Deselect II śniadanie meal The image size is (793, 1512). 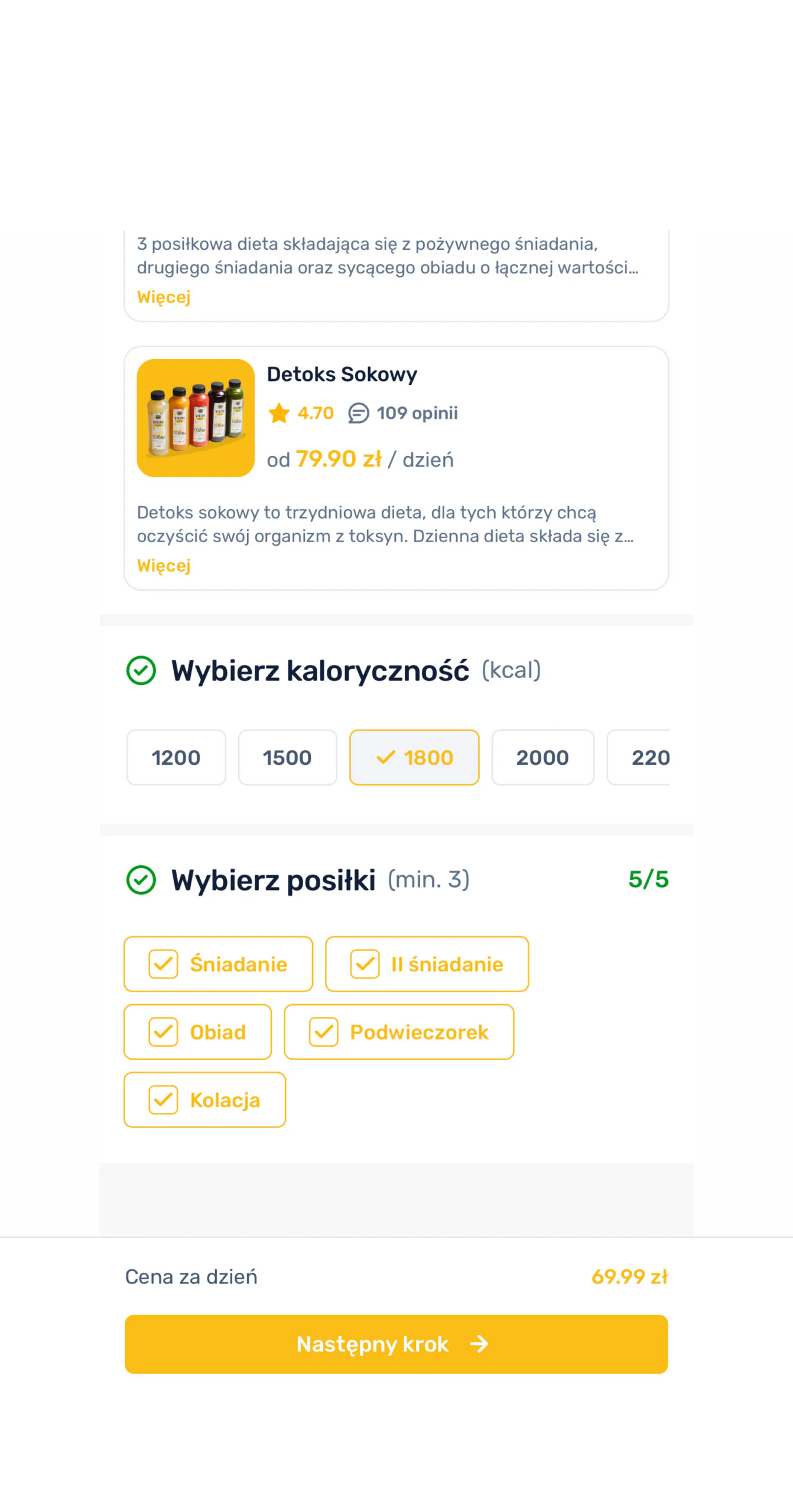point(427,964)
